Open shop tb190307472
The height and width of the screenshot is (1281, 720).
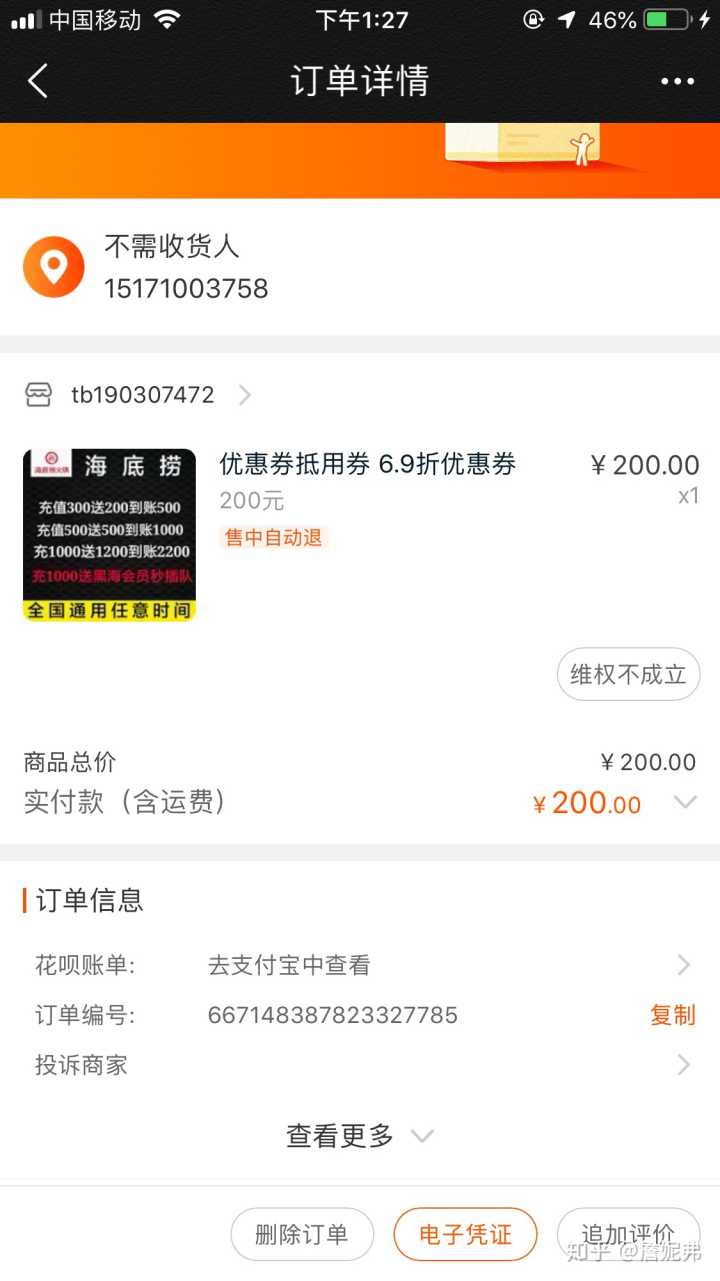142,395
